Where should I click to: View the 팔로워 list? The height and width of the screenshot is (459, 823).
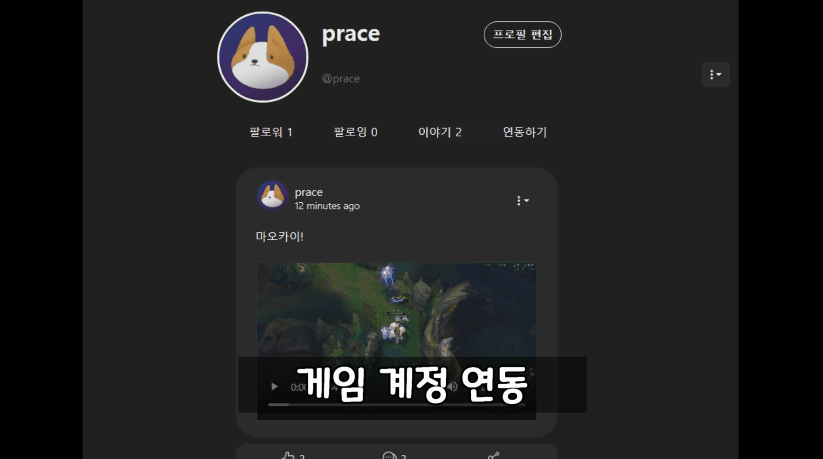click(270, 132)
